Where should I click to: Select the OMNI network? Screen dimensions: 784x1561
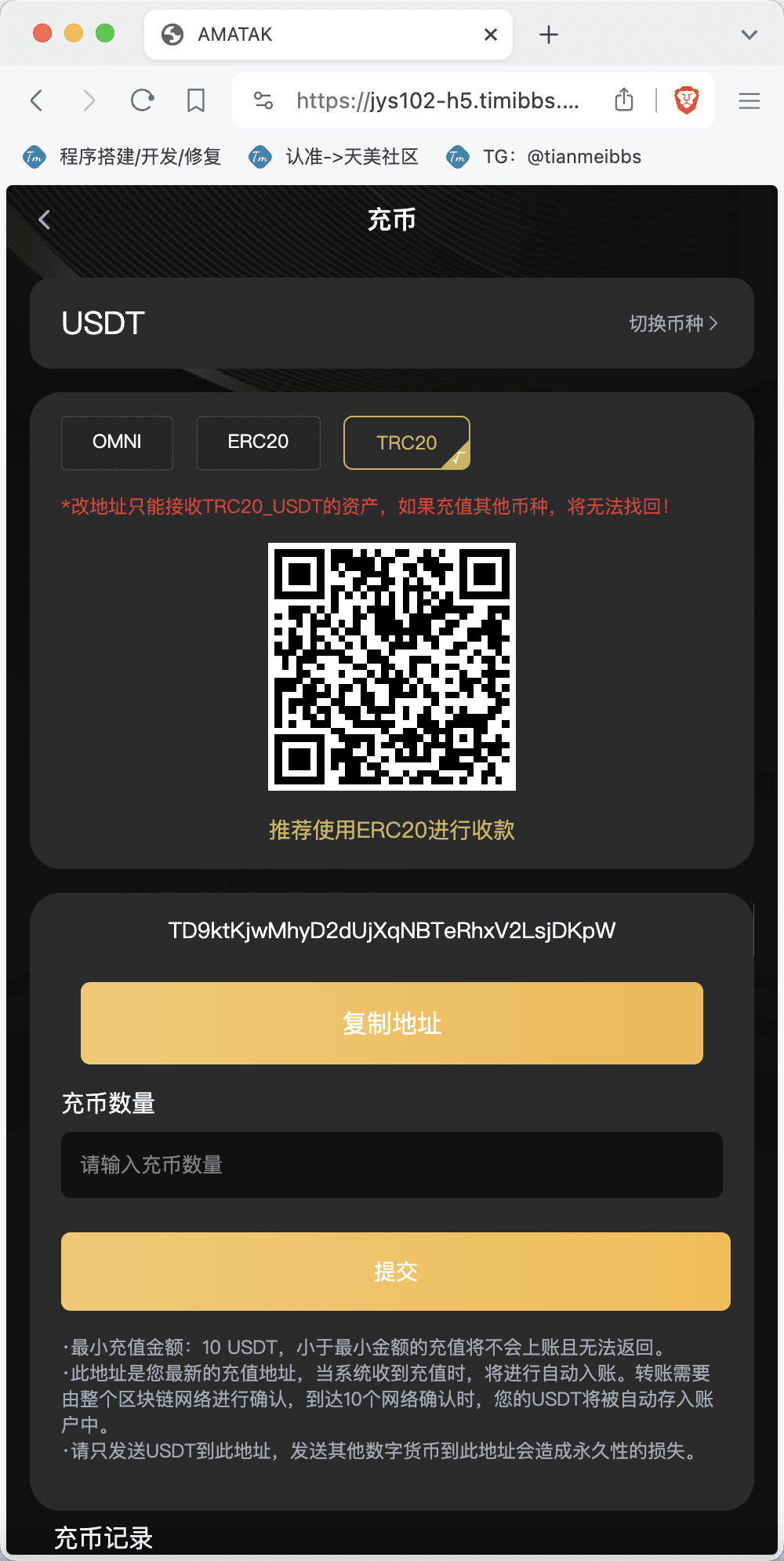pos(117,442)
